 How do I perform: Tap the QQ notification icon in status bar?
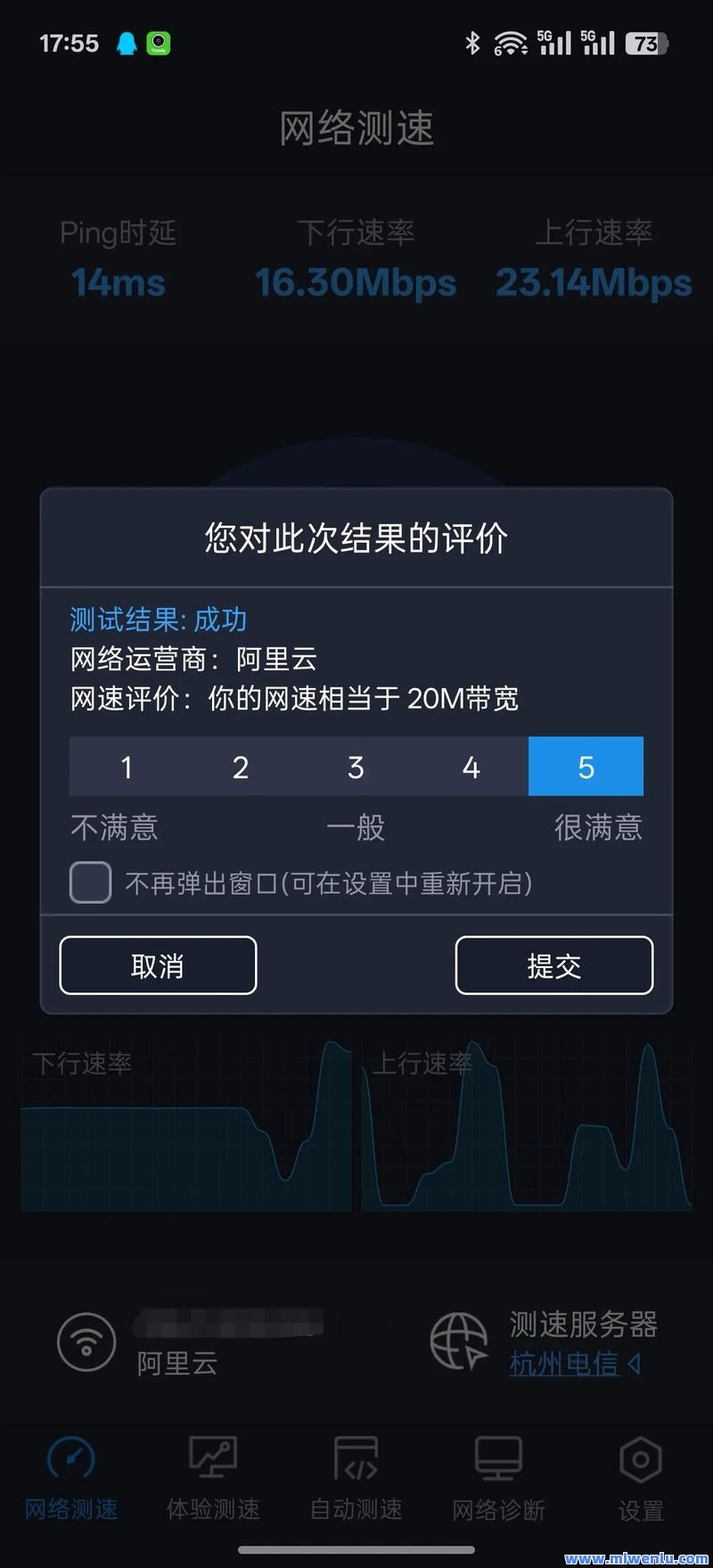click(x=127, y=42)
